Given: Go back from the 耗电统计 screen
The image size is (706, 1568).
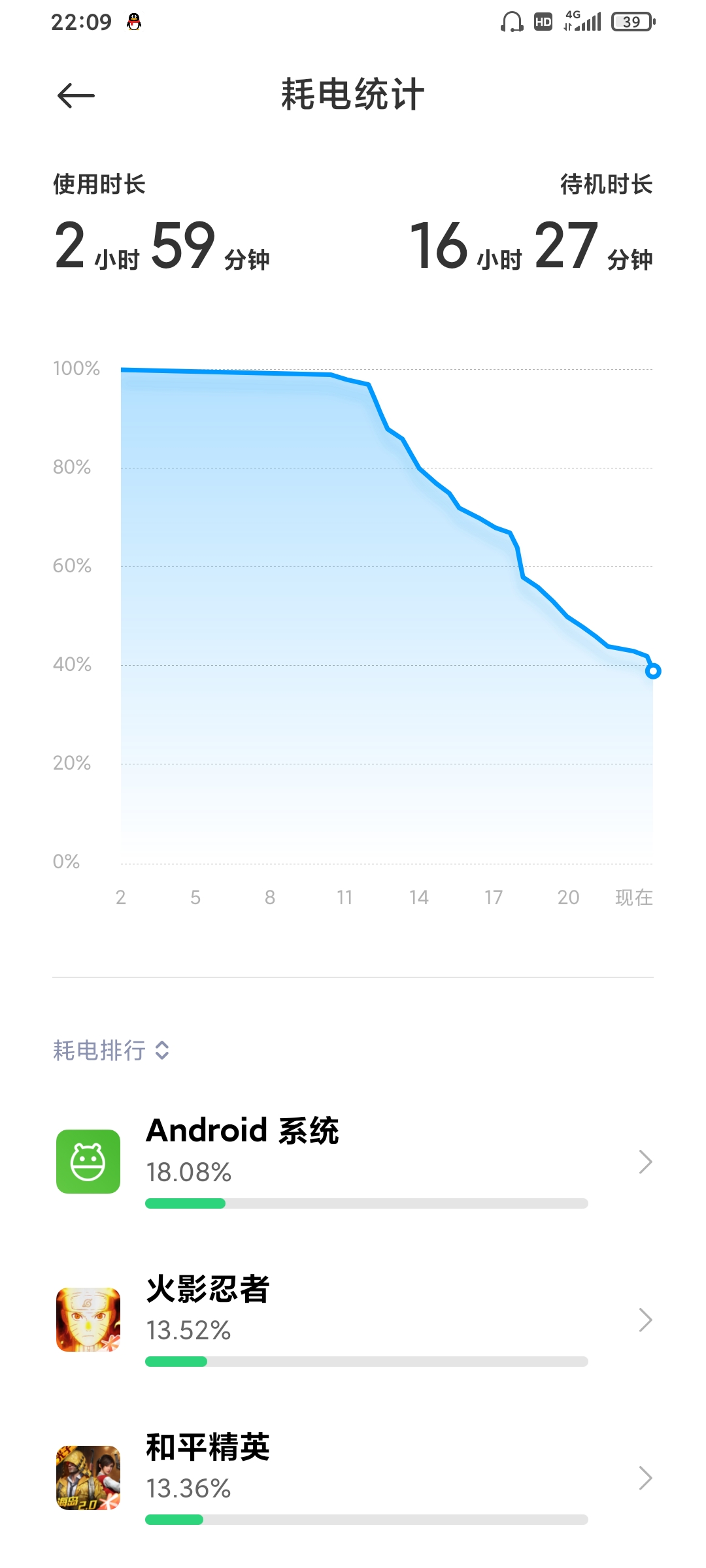Looking at the screenshot, I should [x=76, y=96].
